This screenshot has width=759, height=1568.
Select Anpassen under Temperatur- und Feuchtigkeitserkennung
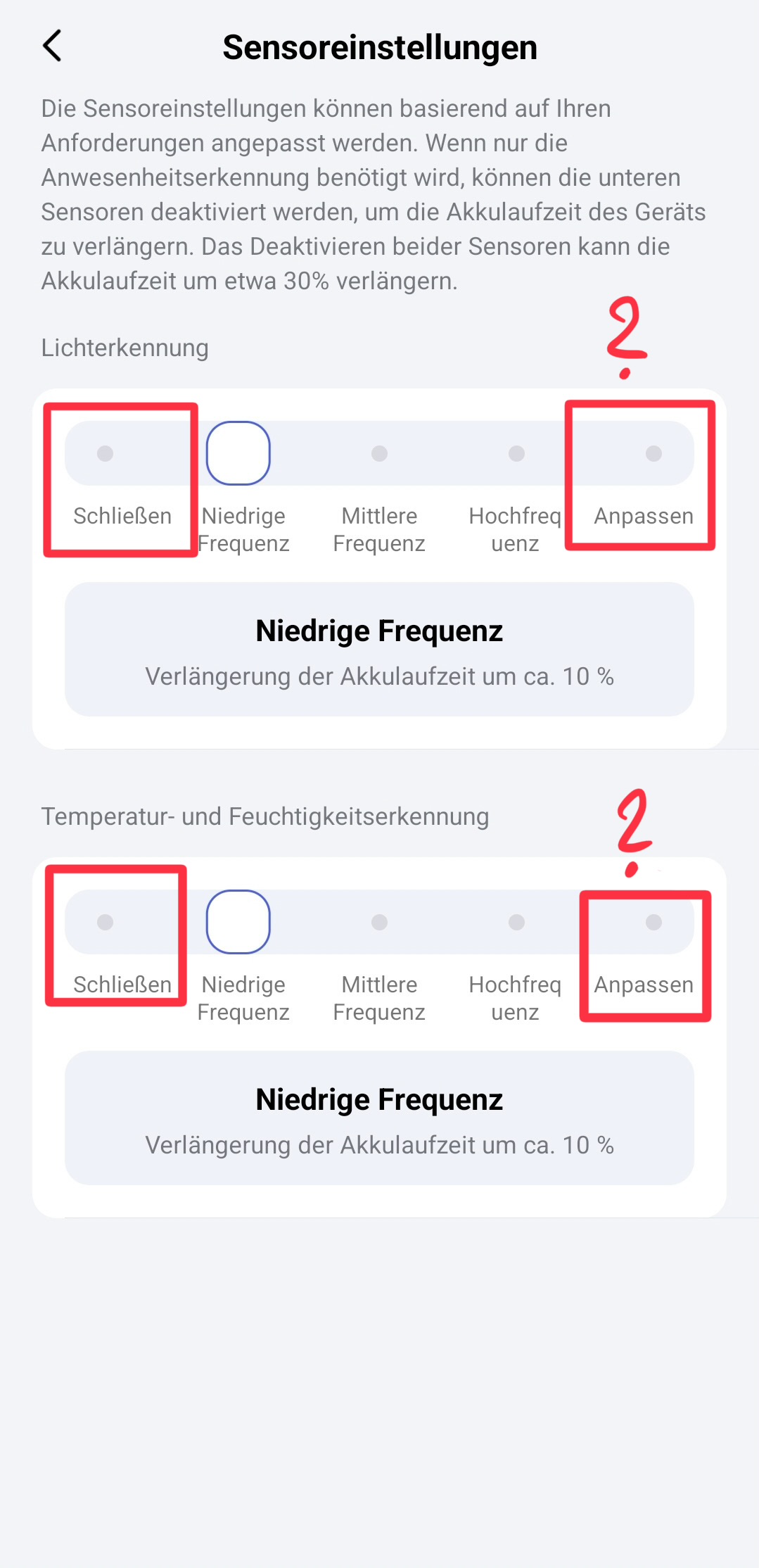(653, 922)
